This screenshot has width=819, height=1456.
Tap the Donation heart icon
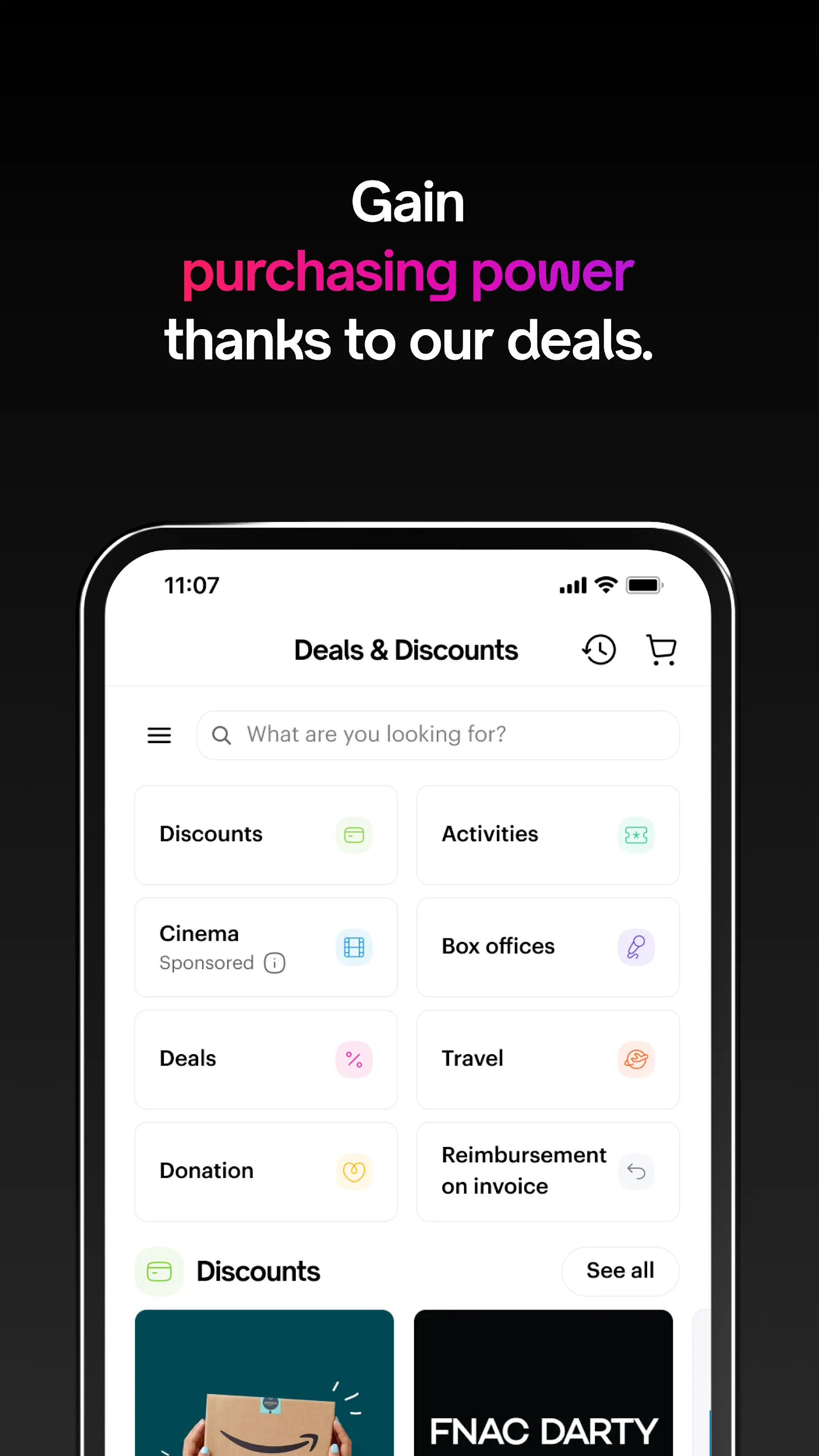(x=354, y=1170)
